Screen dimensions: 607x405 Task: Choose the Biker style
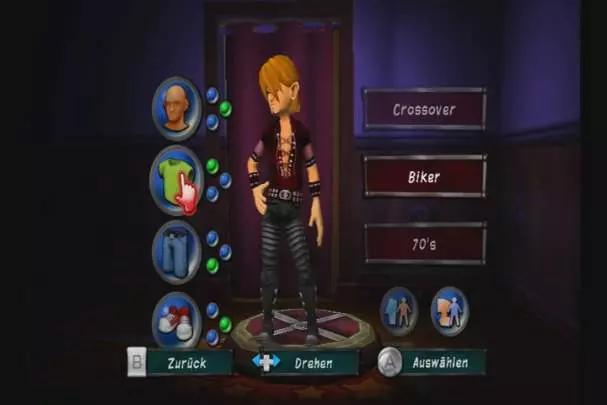click(424, 177)
